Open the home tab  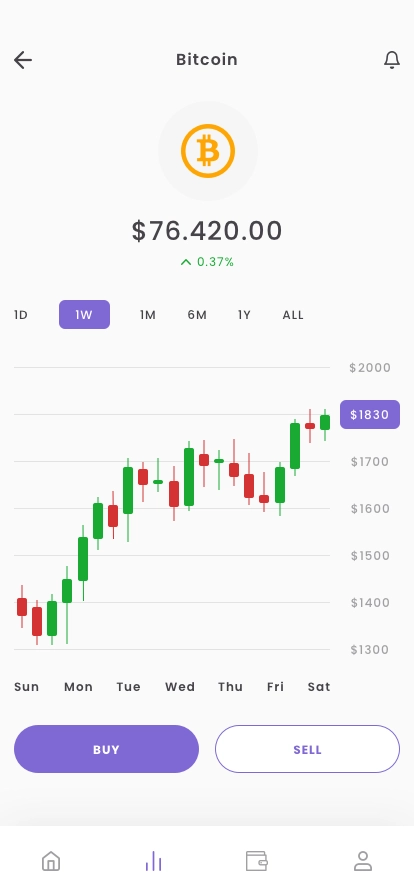click(51, 861)
